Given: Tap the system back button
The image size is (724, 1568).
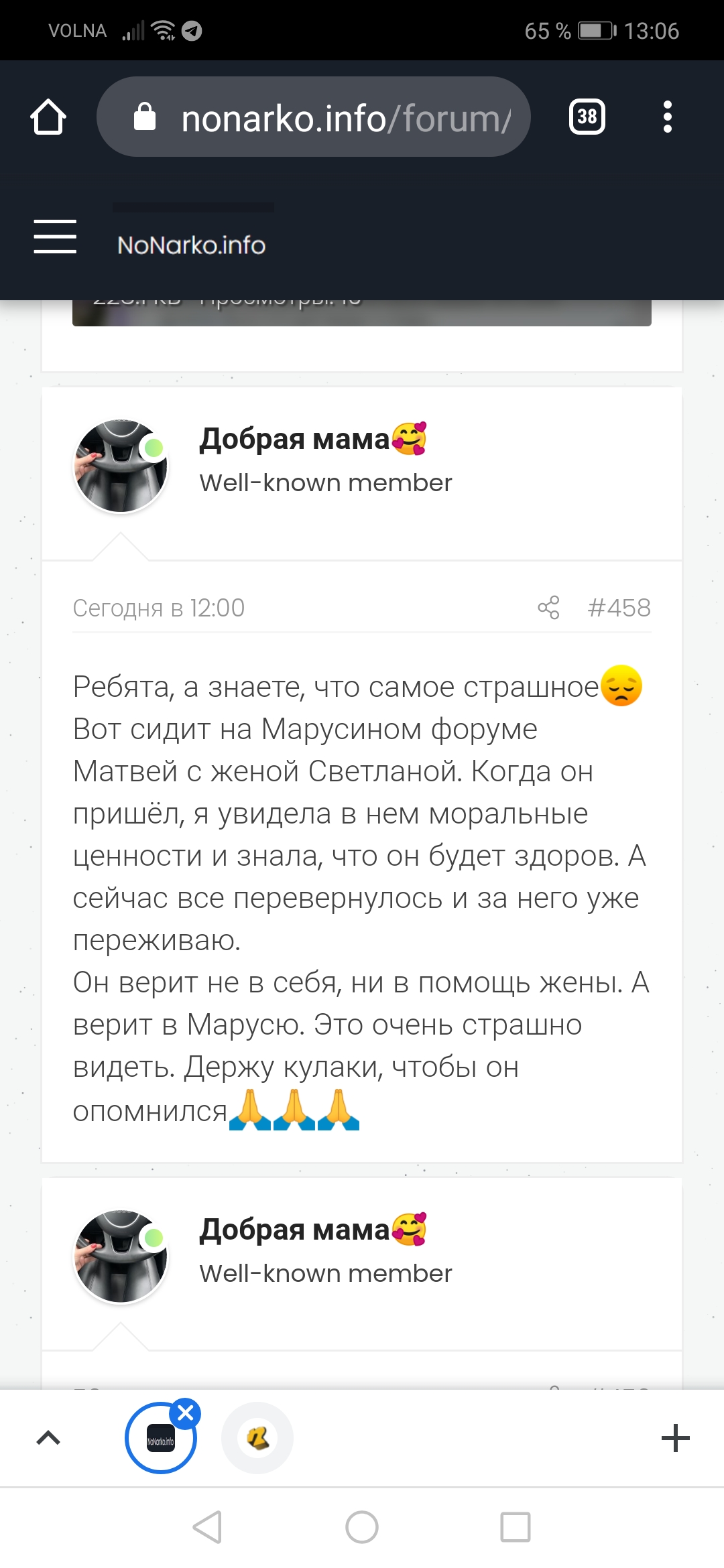Looking at the screenshot, I should coord(207,1527).
